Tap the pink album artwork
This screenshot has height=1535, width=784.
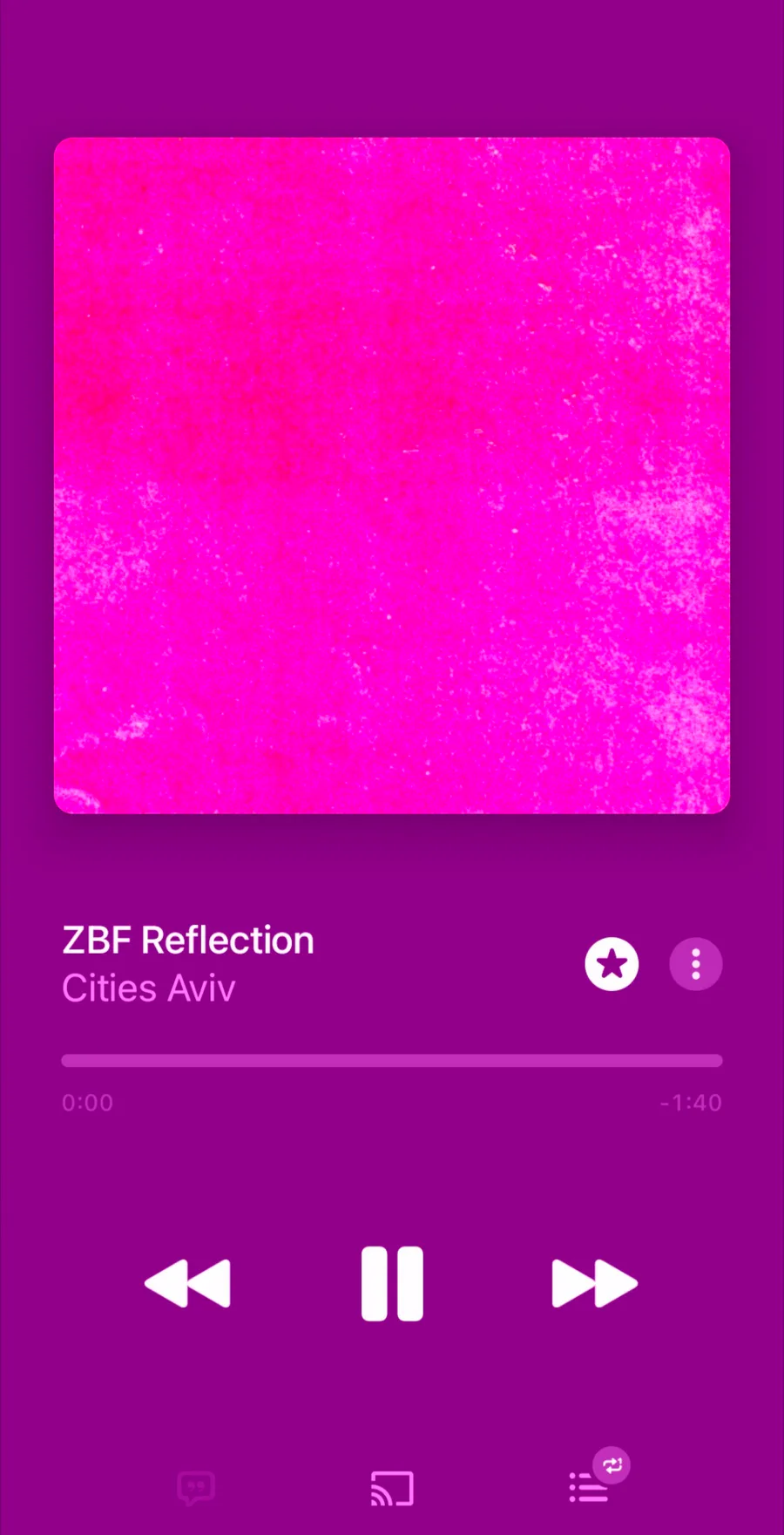click(x=392, y=475)
